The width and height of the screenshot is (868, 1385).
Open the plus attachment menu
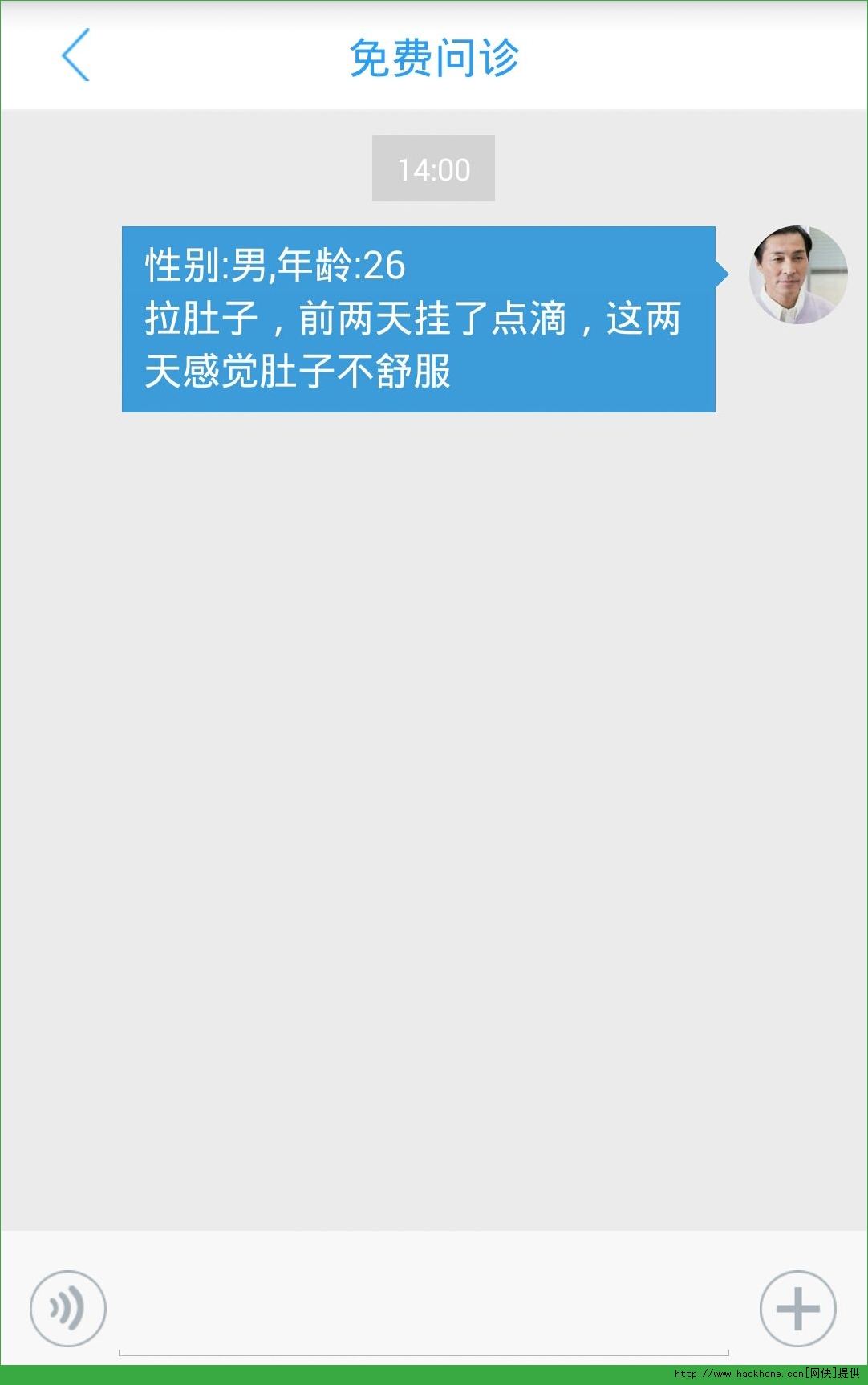[797, 1309]
